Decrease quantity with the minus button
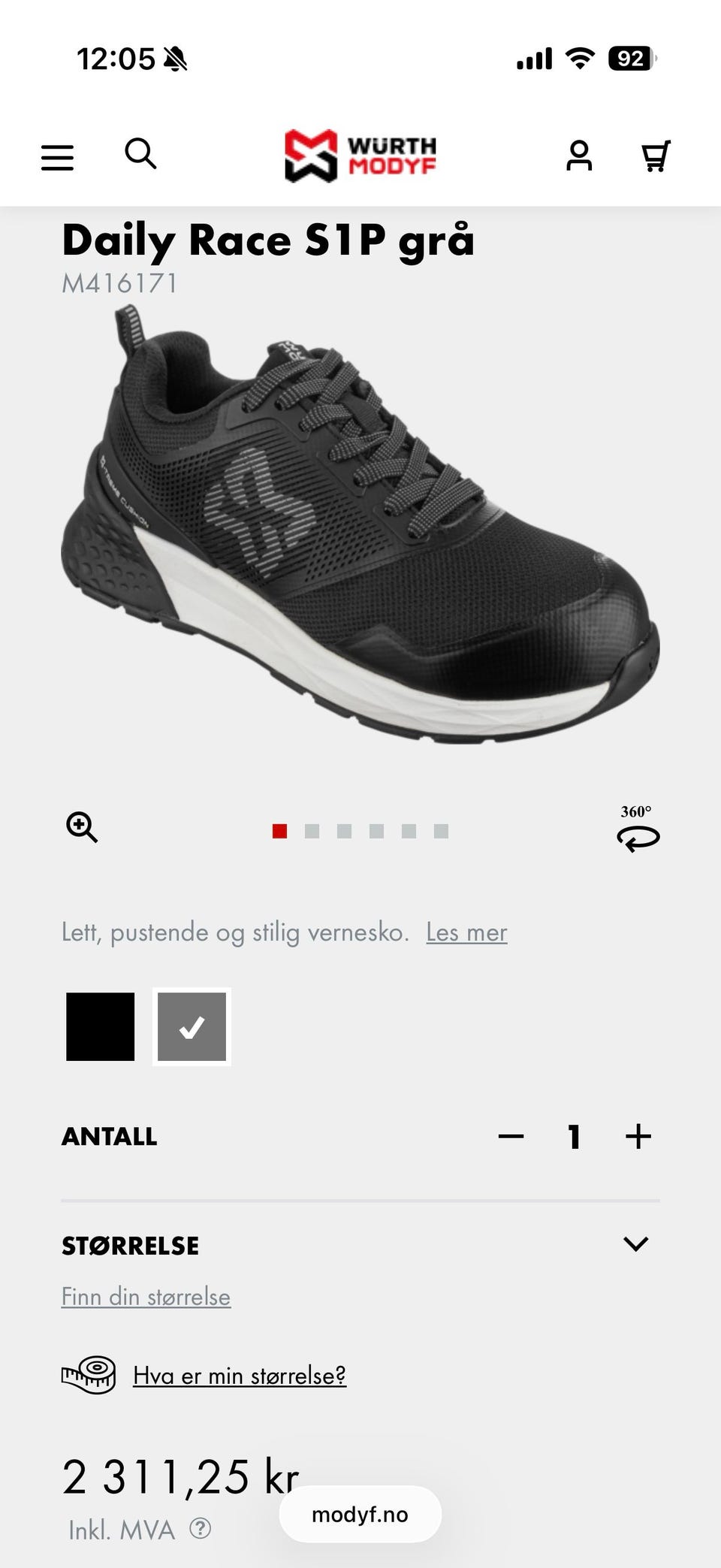721x1568 pixels. point(511,1137)
